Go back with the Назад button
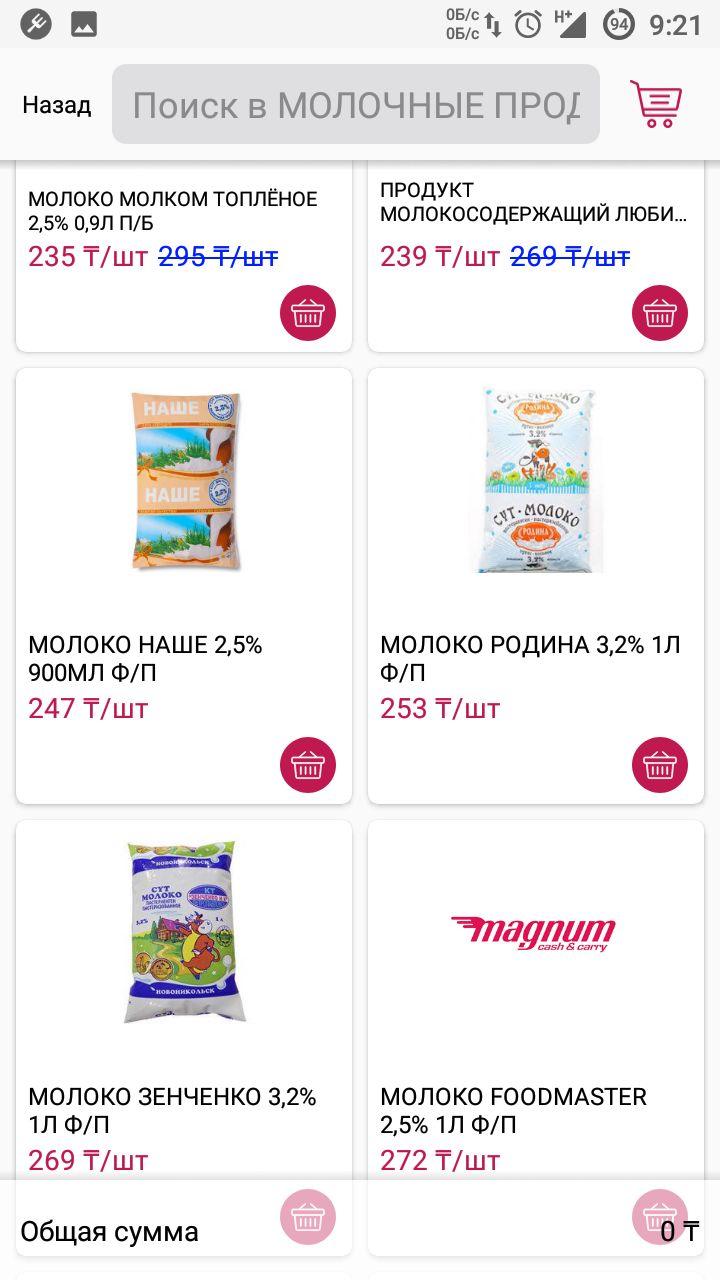Screen dimensions: 720x1280 [x=57, y=105]
